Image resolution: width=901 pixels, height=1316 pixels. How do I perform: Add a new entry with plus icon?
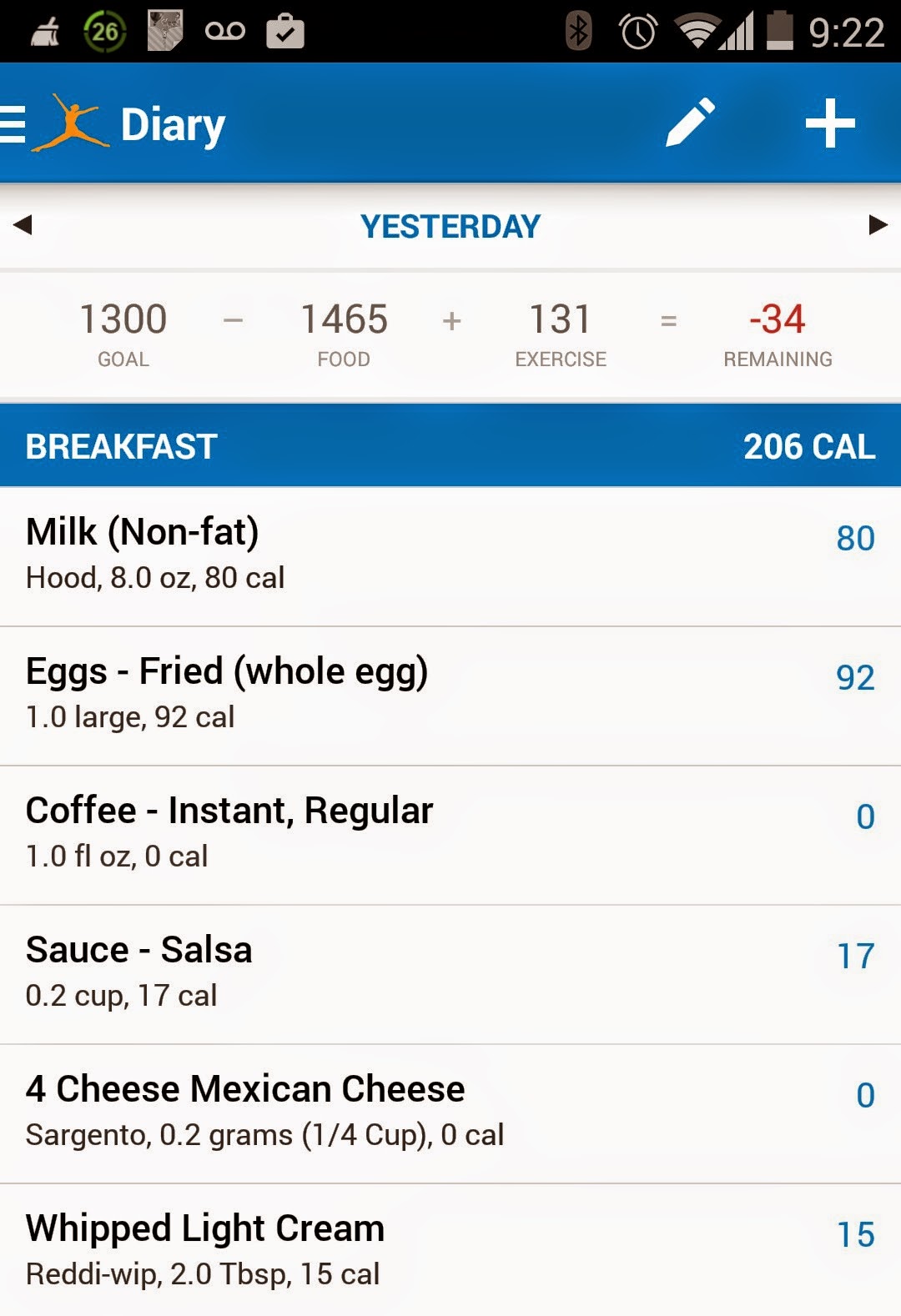[x=830, y=123]
